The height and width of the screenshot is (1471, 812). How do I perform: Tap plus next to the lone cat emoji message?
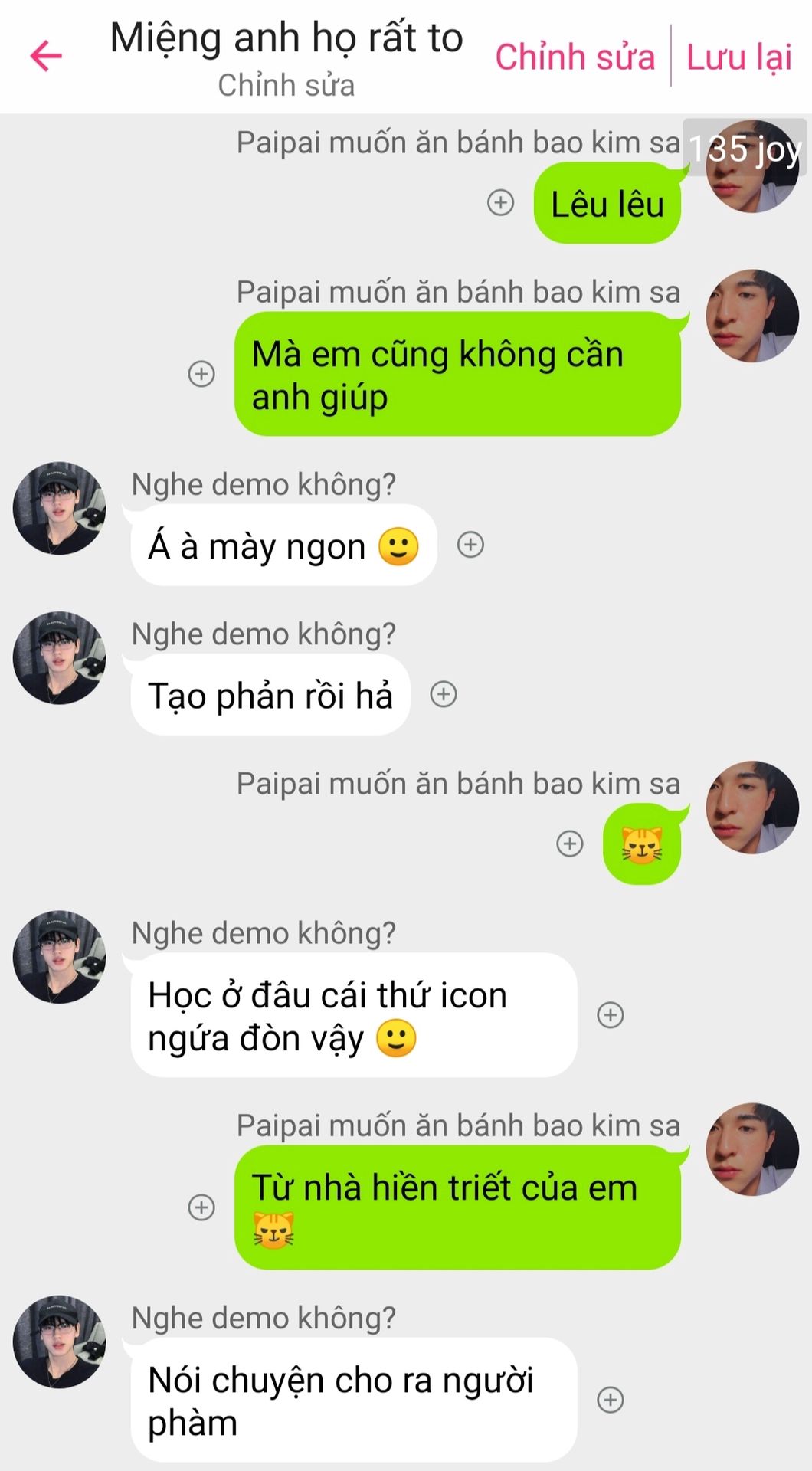point(569,844)
